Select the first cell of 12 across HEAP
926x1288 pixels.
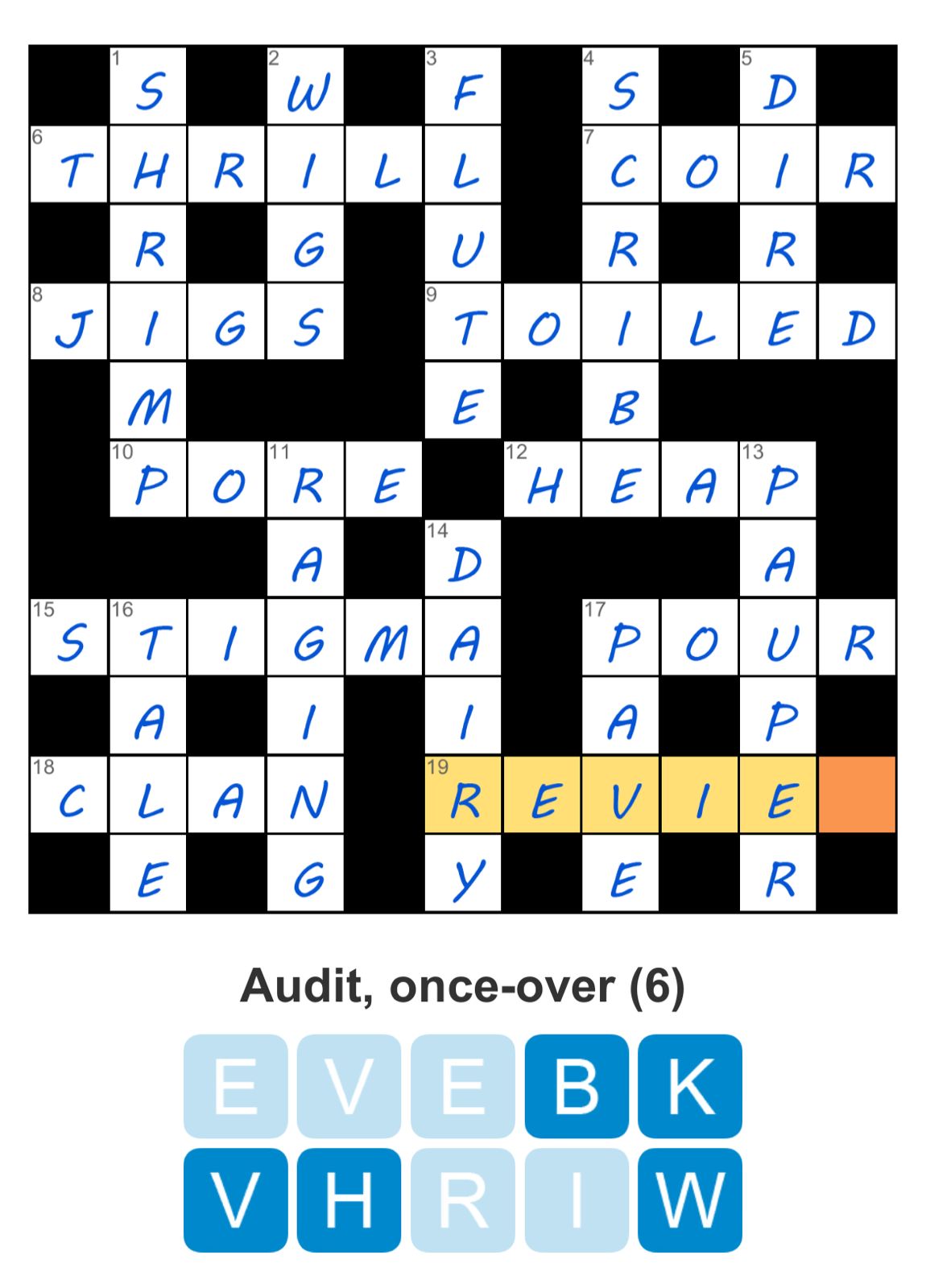pos(542,480)
